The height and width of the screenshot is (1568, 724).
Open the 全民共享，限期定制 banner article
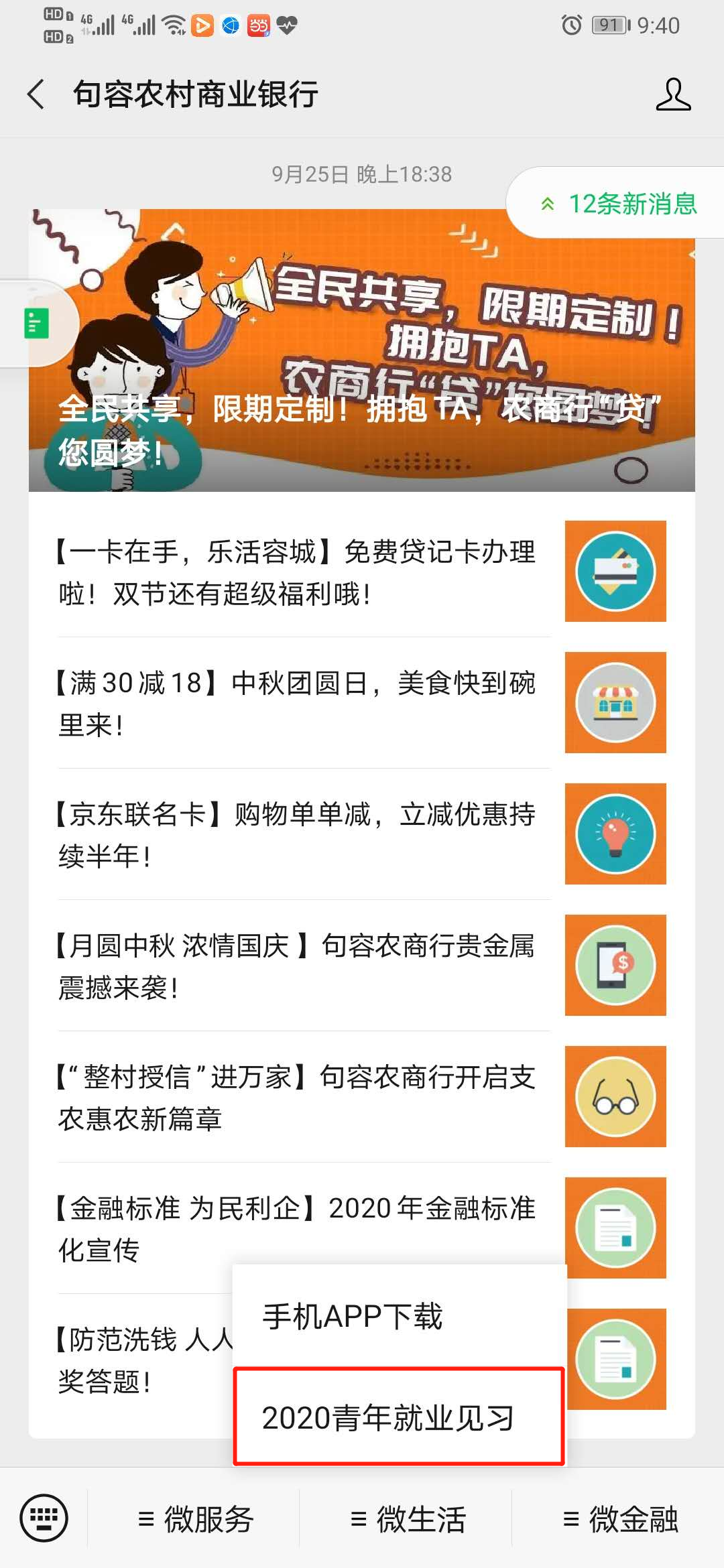[x=361, y=350]
